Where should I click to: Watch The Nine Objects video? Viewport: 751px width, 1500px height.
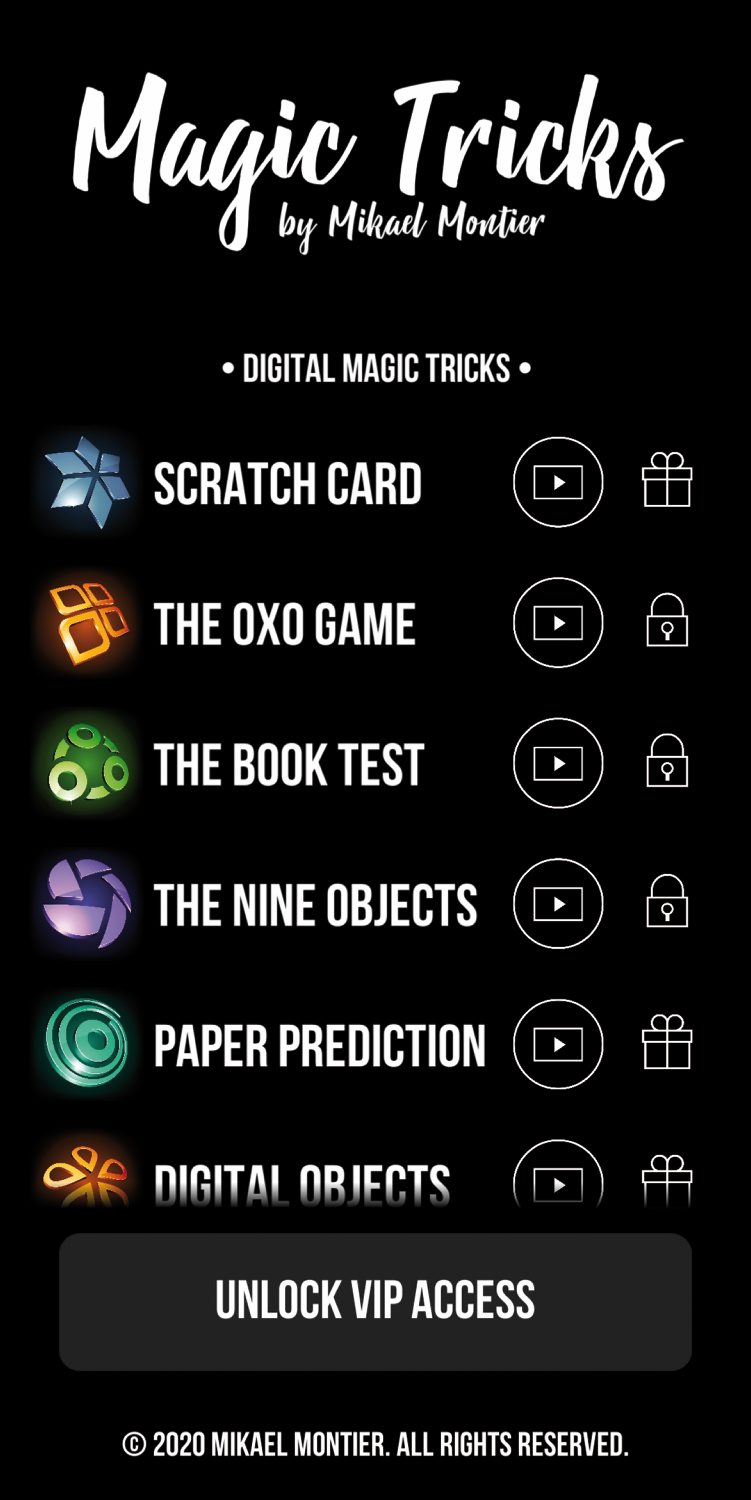point(558,903)
